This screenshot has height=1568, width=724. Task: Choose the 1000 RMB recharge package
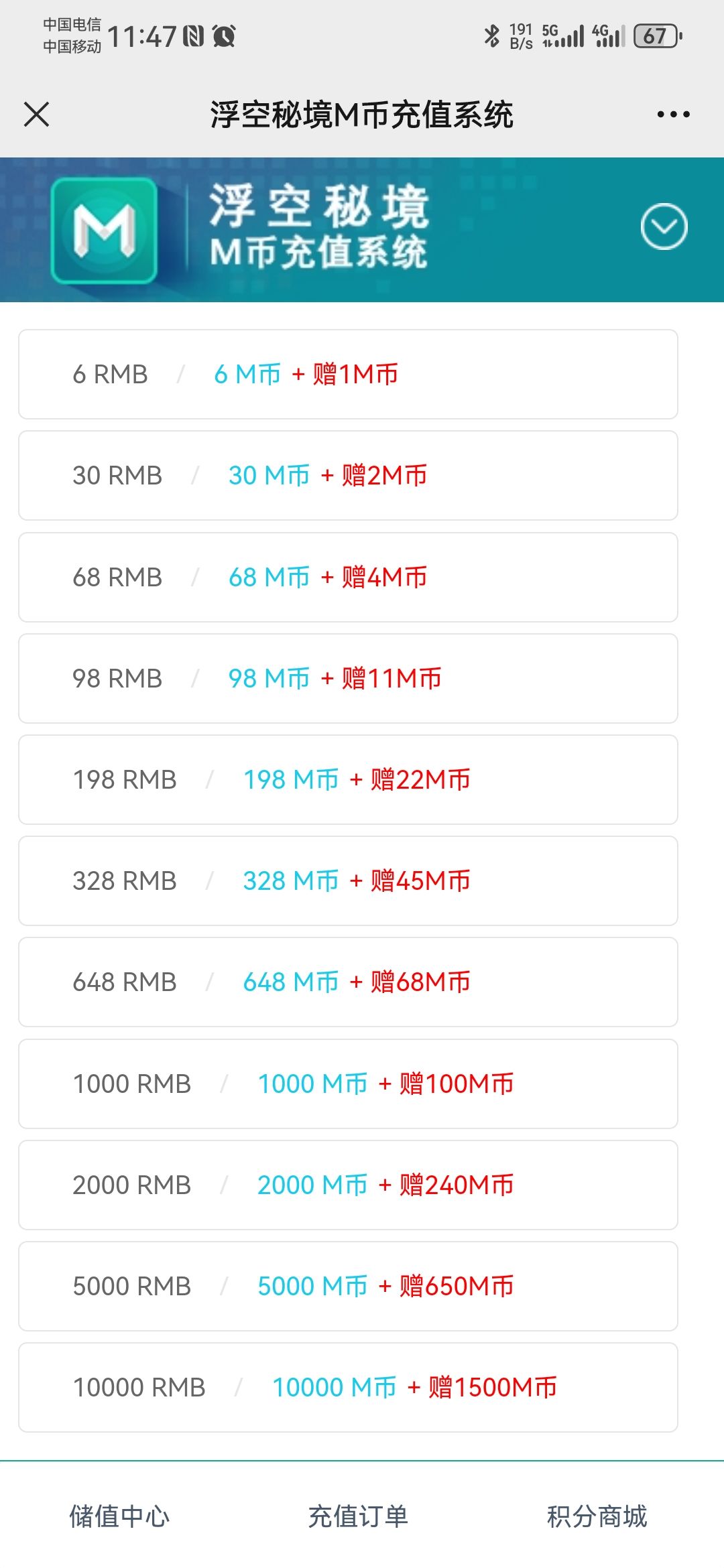point(348,1084)
